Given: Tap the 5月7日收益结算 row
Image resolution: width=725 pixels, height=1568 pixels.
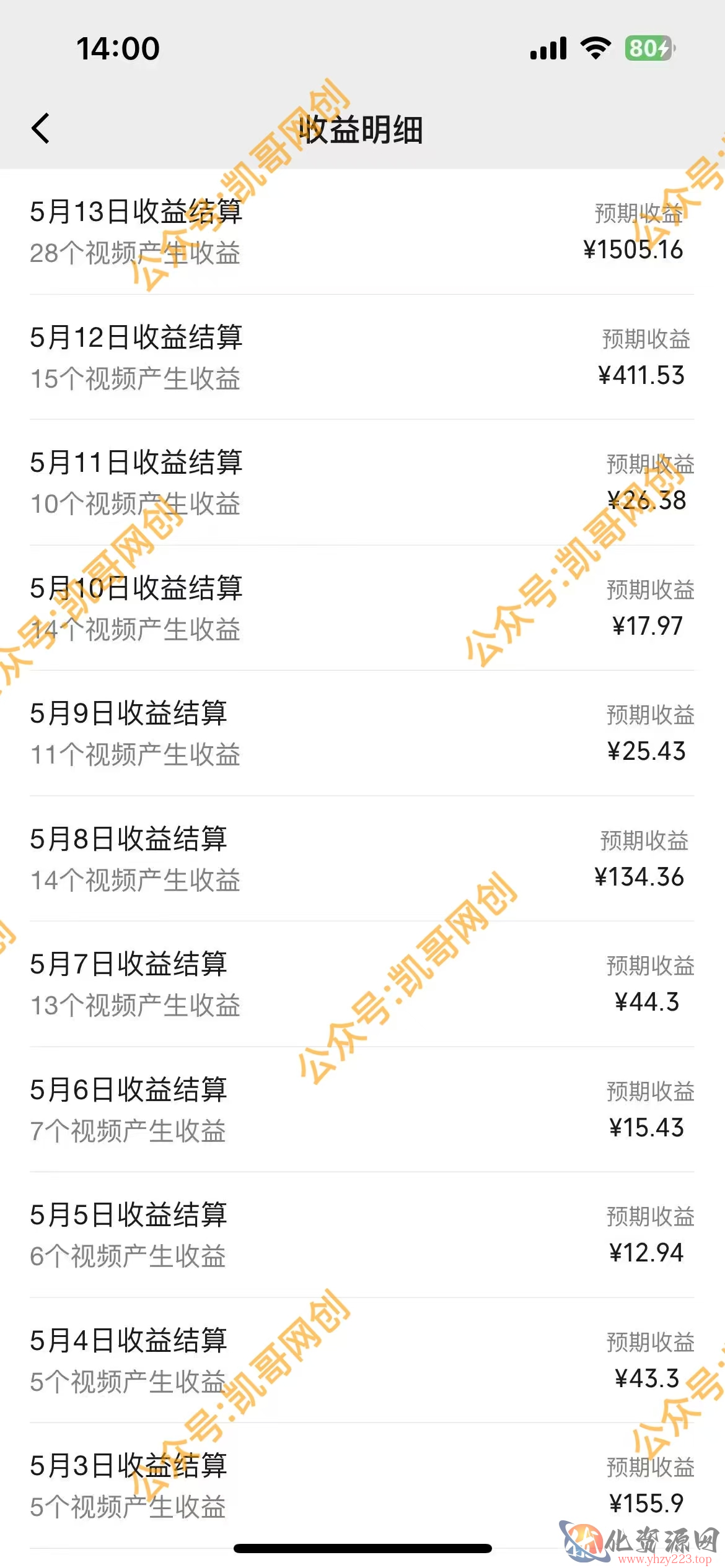Looking at the screenshot, I should 362,984.
